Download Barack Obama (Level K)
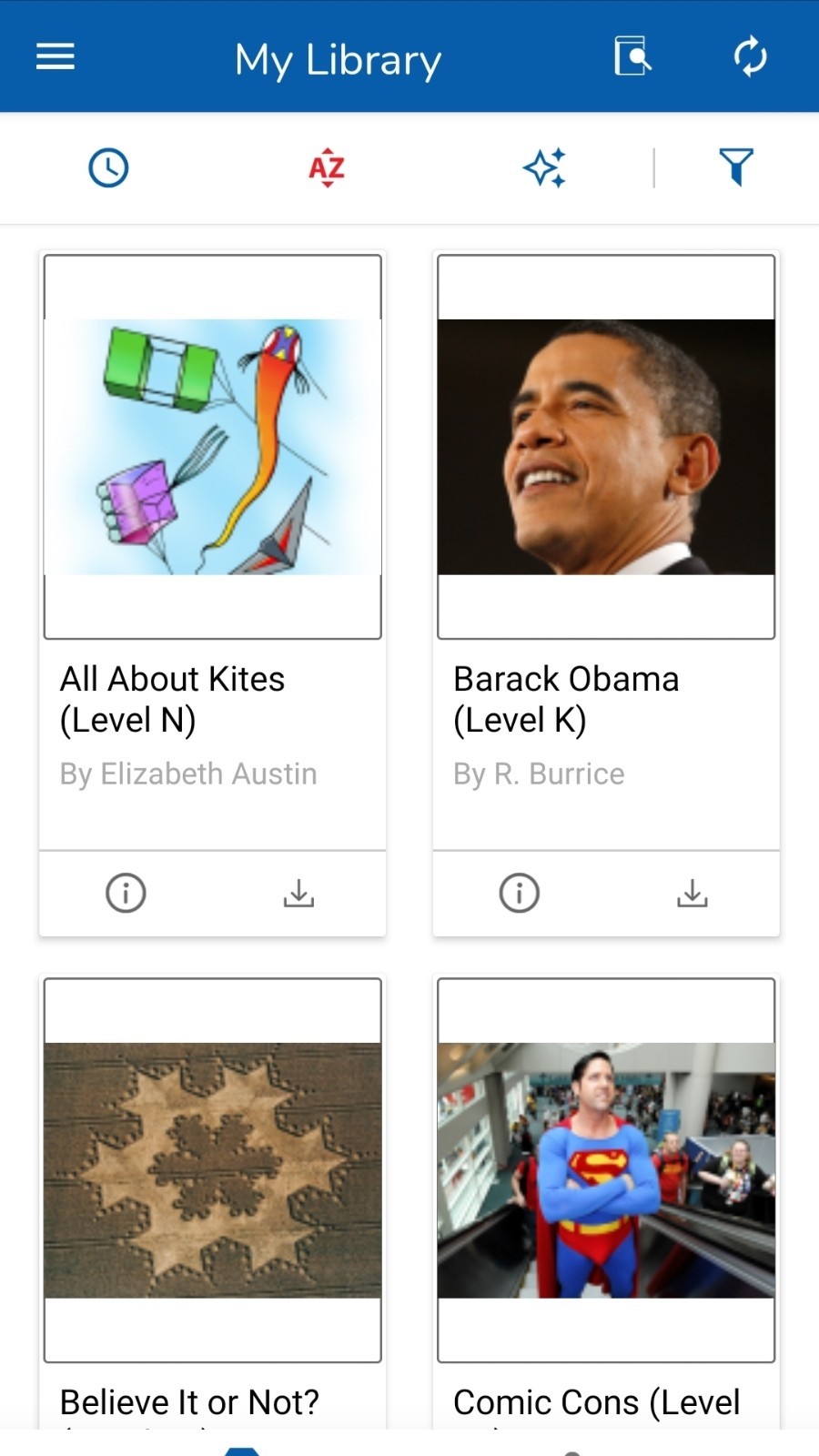The image size is (819, 1456). 693,893
